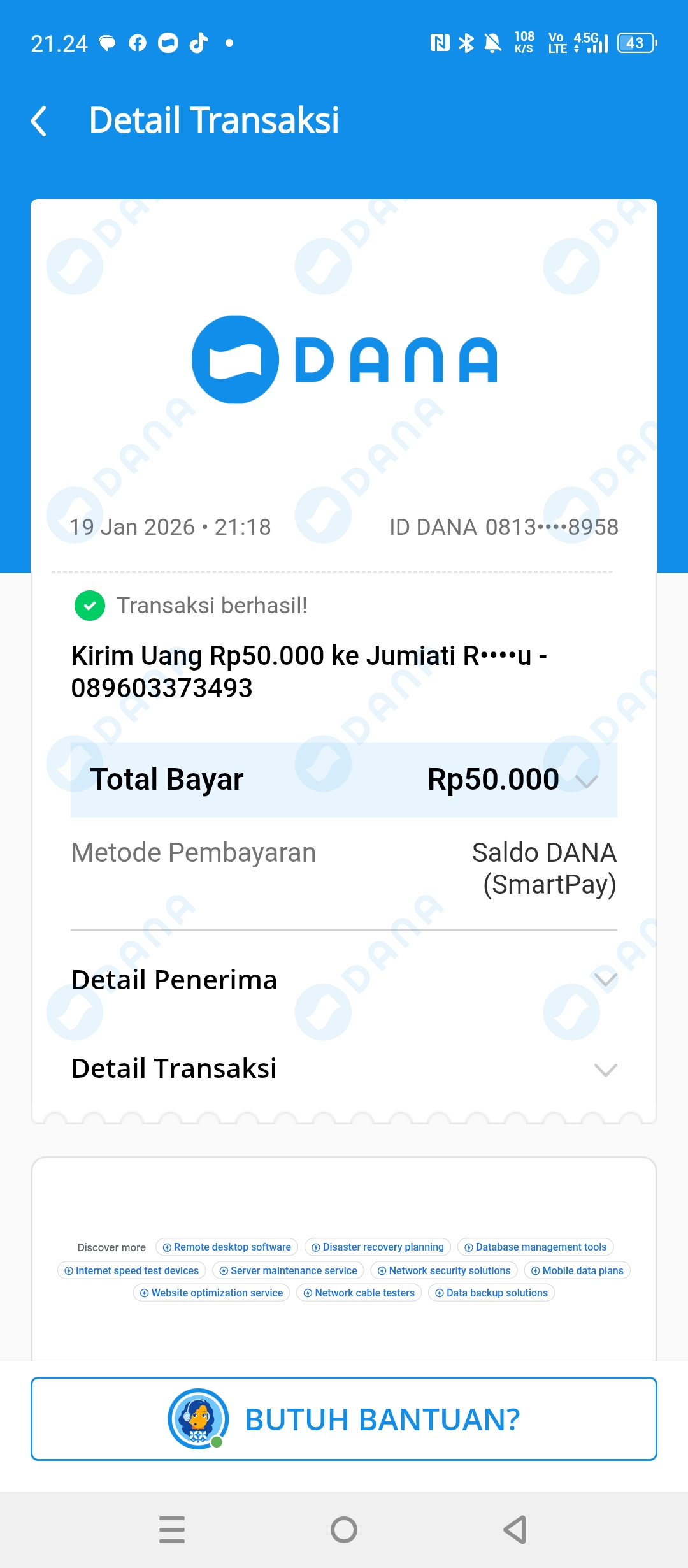Expand the Detail Transaksi section

pyautogui.click(x=605, y=1070)
